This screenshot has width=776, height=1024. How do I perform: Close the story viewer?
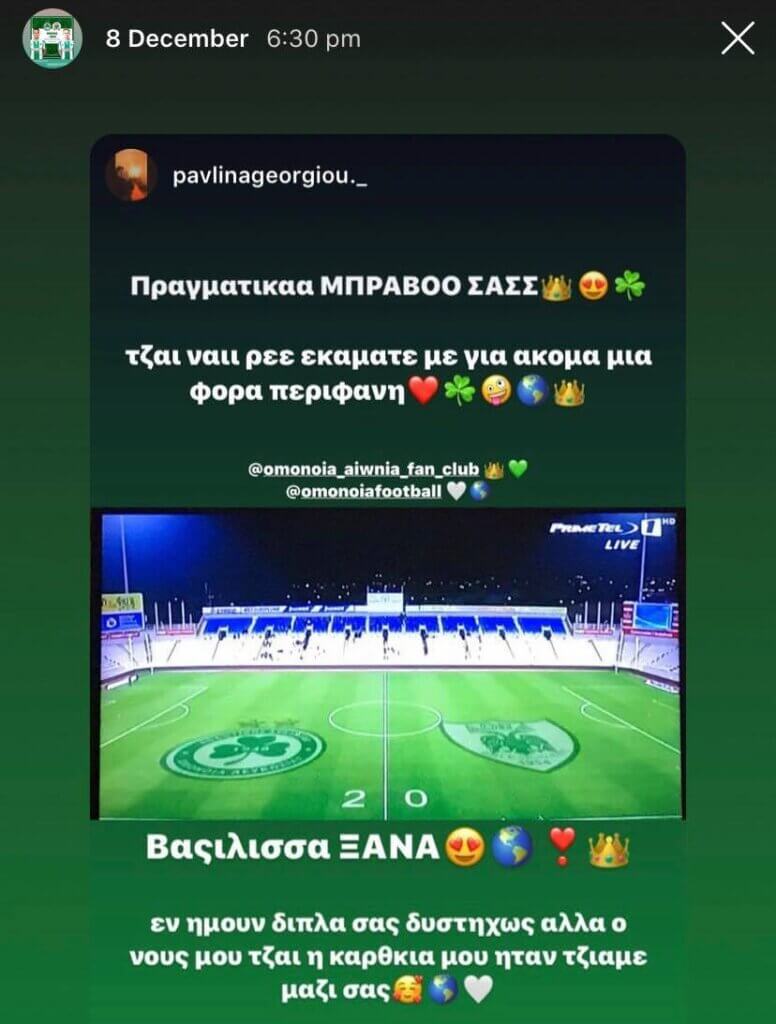tap(738, 39)
